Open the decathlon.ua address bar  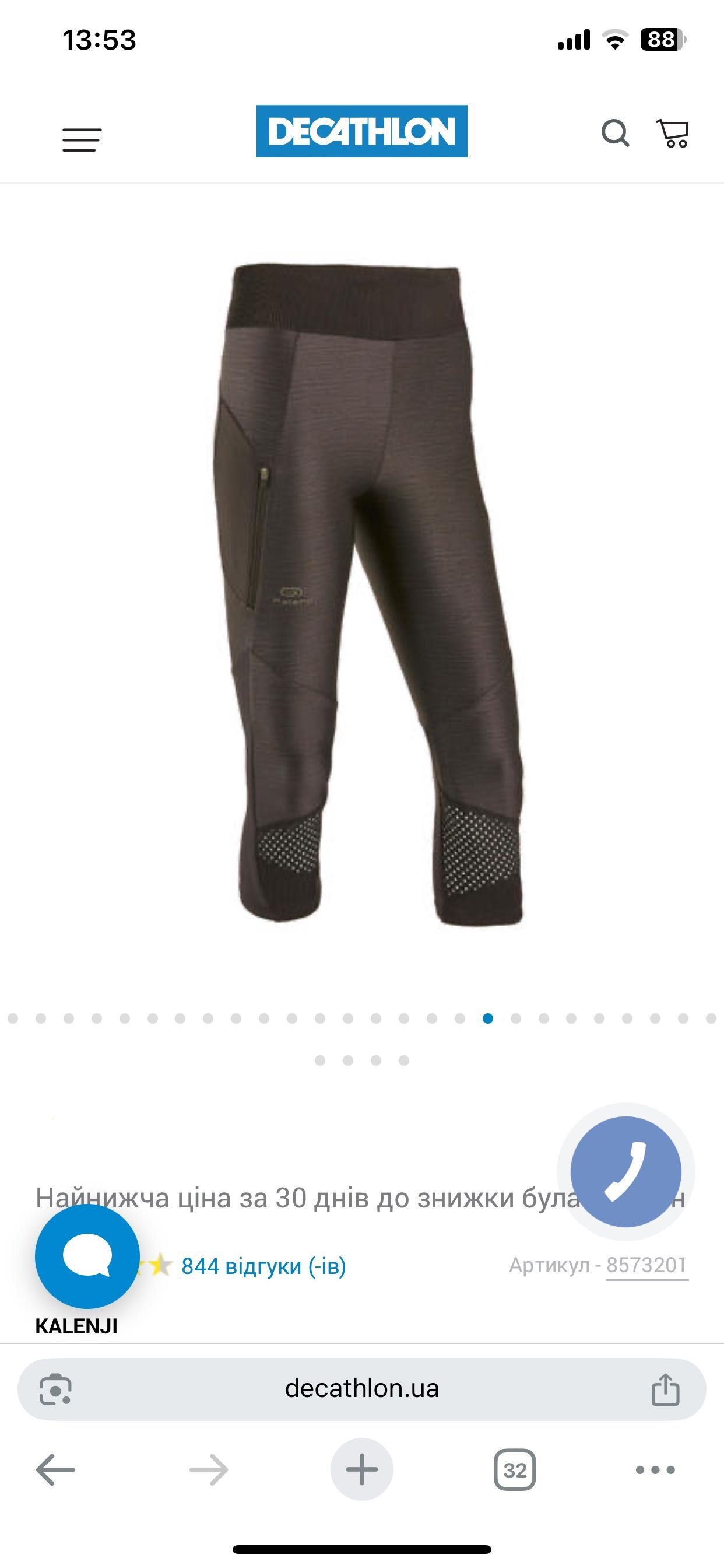[x=361, y=1388]
